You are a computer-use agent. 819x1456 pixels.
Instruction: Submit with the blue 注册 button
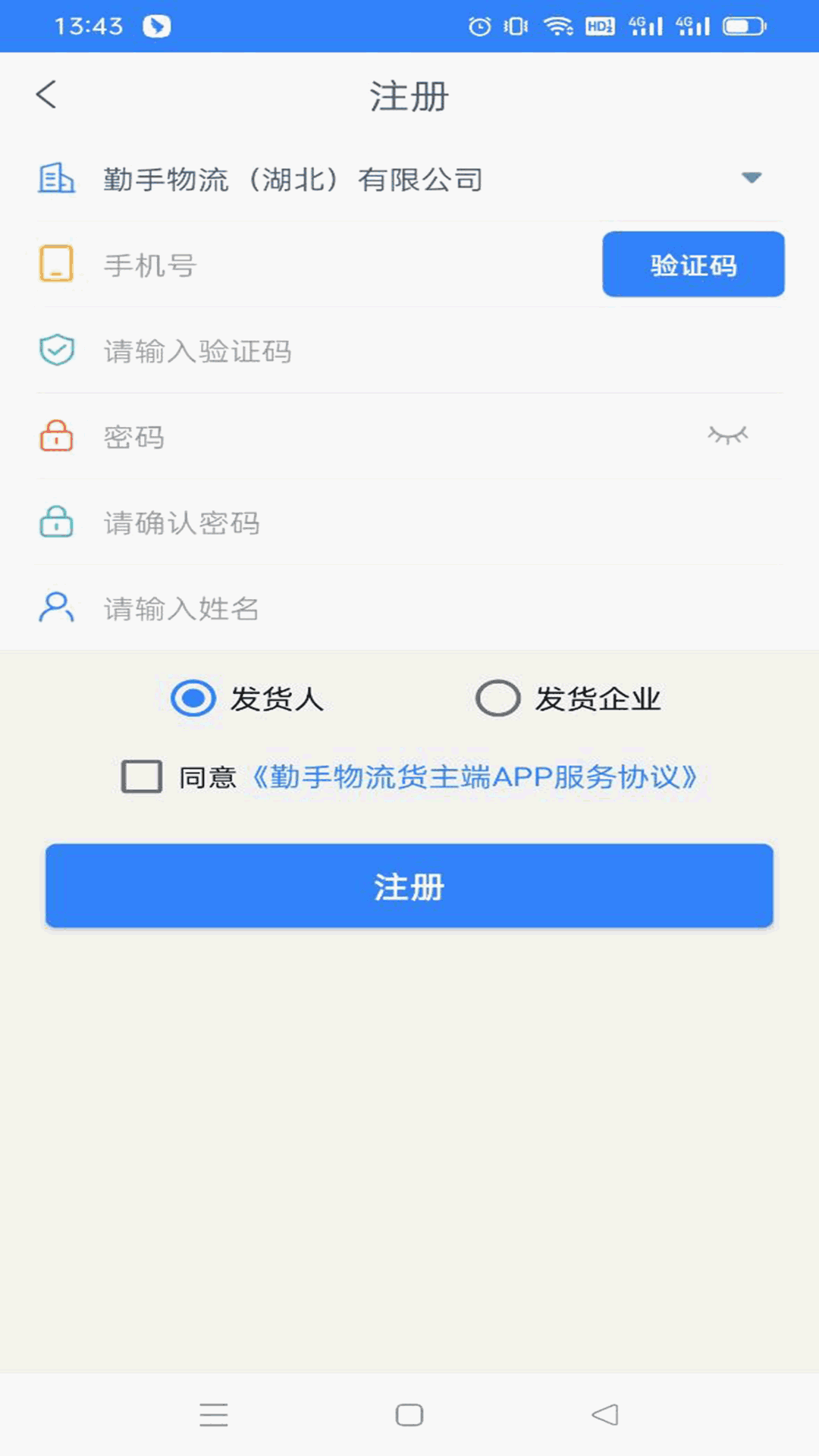pyautogui.click(x=409, y=886)
